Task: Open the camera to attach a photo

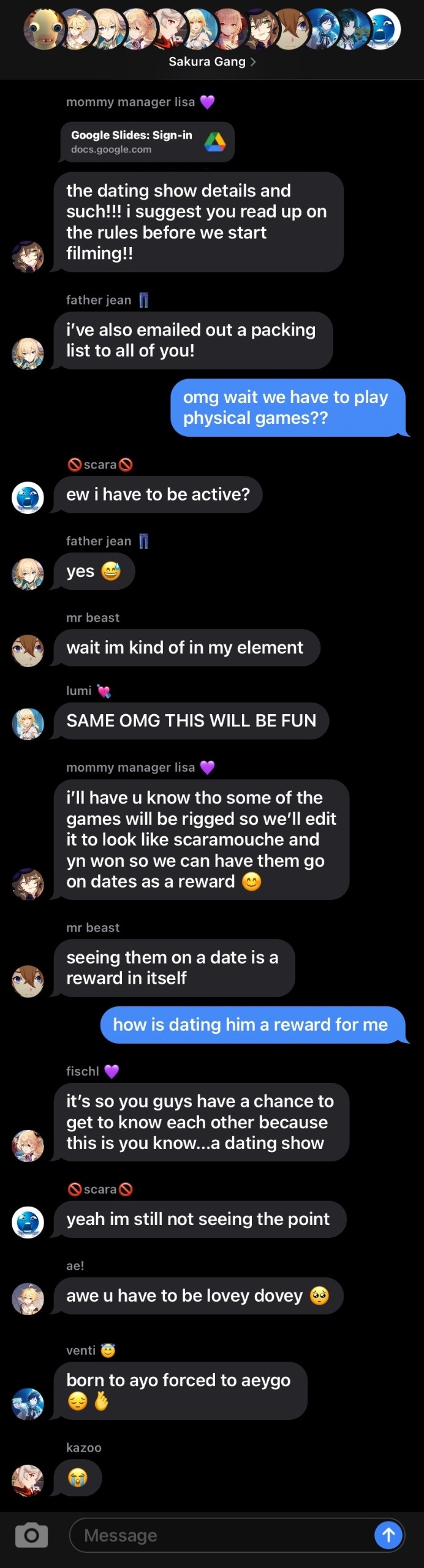Action: coord(31,1534)
